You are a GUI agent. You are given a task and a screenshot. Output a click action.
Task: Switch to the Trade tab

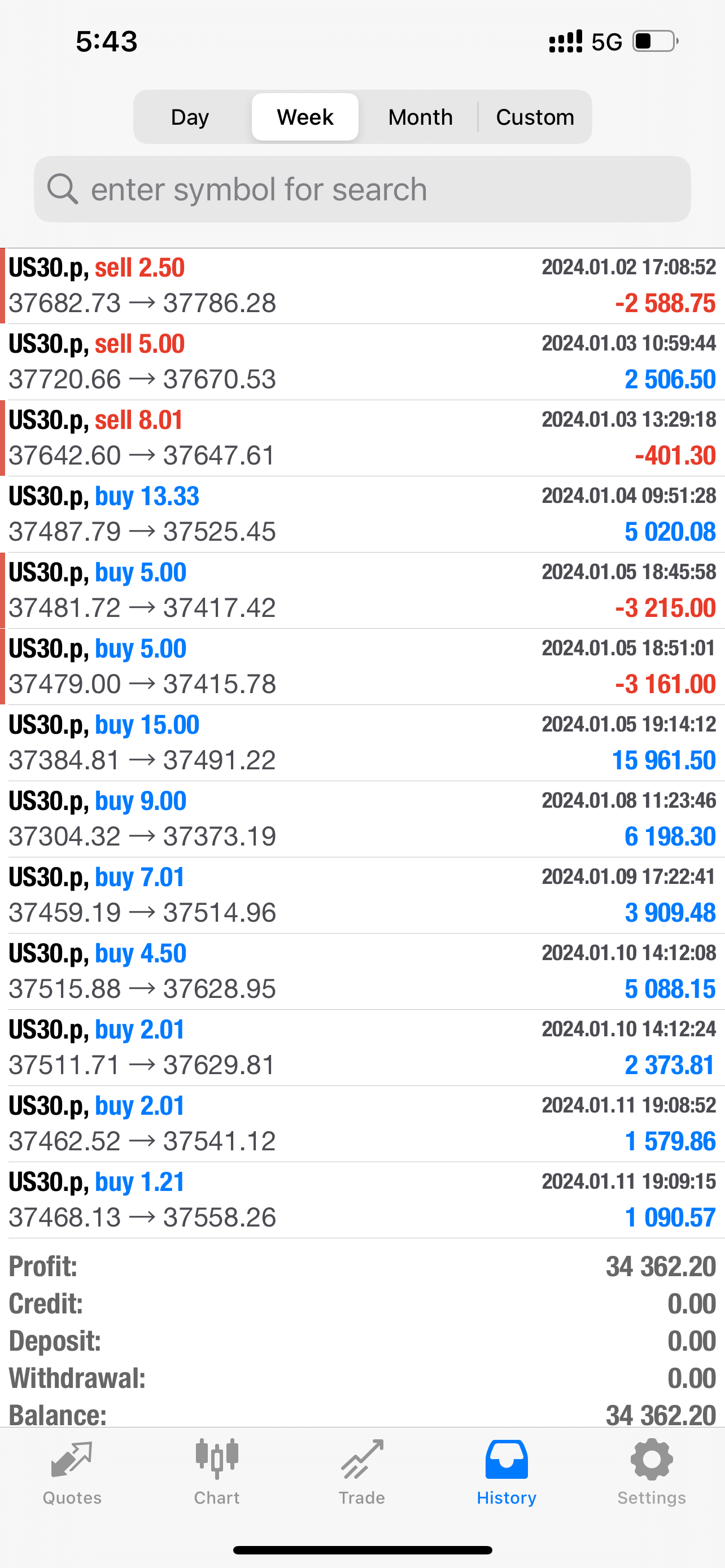(362, 1472)
